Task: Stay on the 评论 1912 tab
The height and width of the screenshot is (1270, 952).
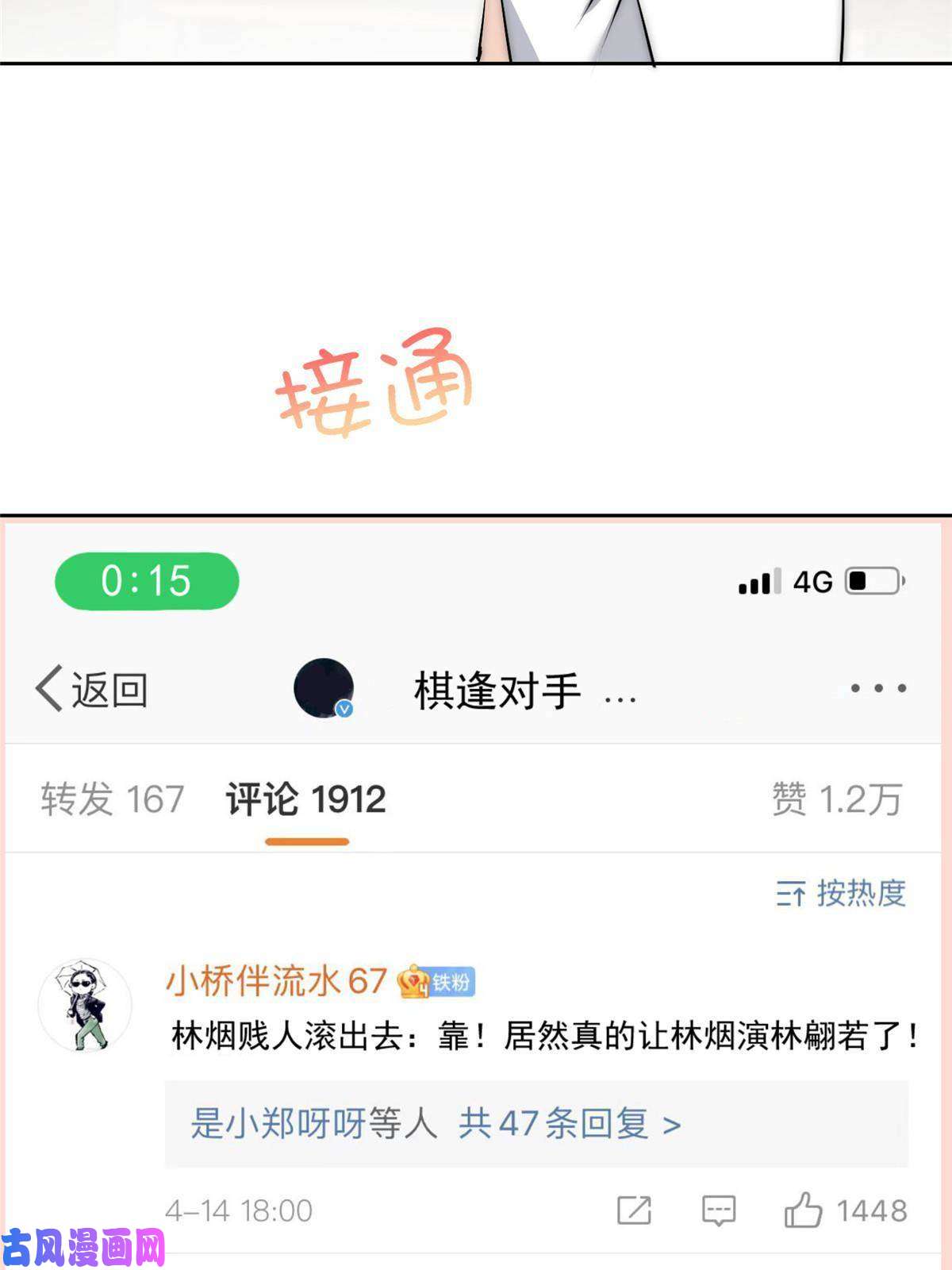Action: click(x=305, y=800)
